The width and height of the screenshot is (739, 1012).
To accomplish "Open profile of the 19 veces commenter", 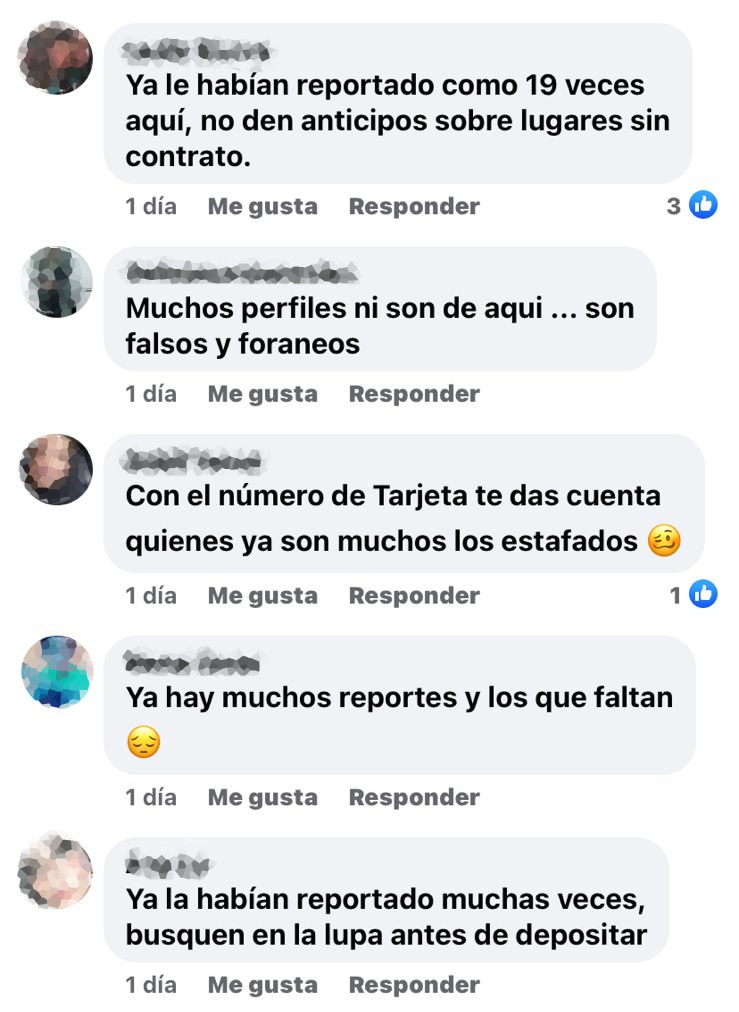I will pyautogui.click(x=56, y=58).
